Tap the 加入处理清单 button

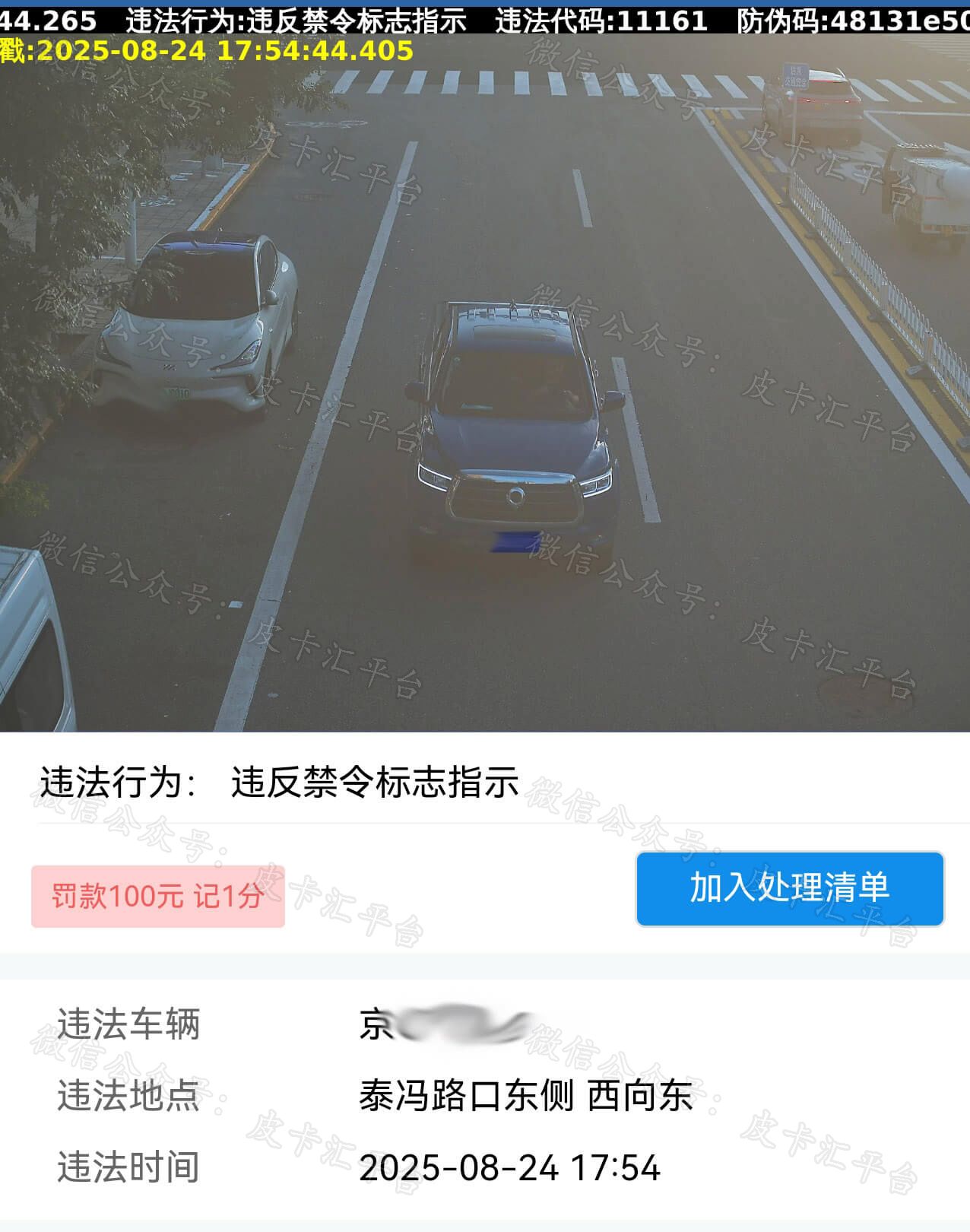point(790,889)
